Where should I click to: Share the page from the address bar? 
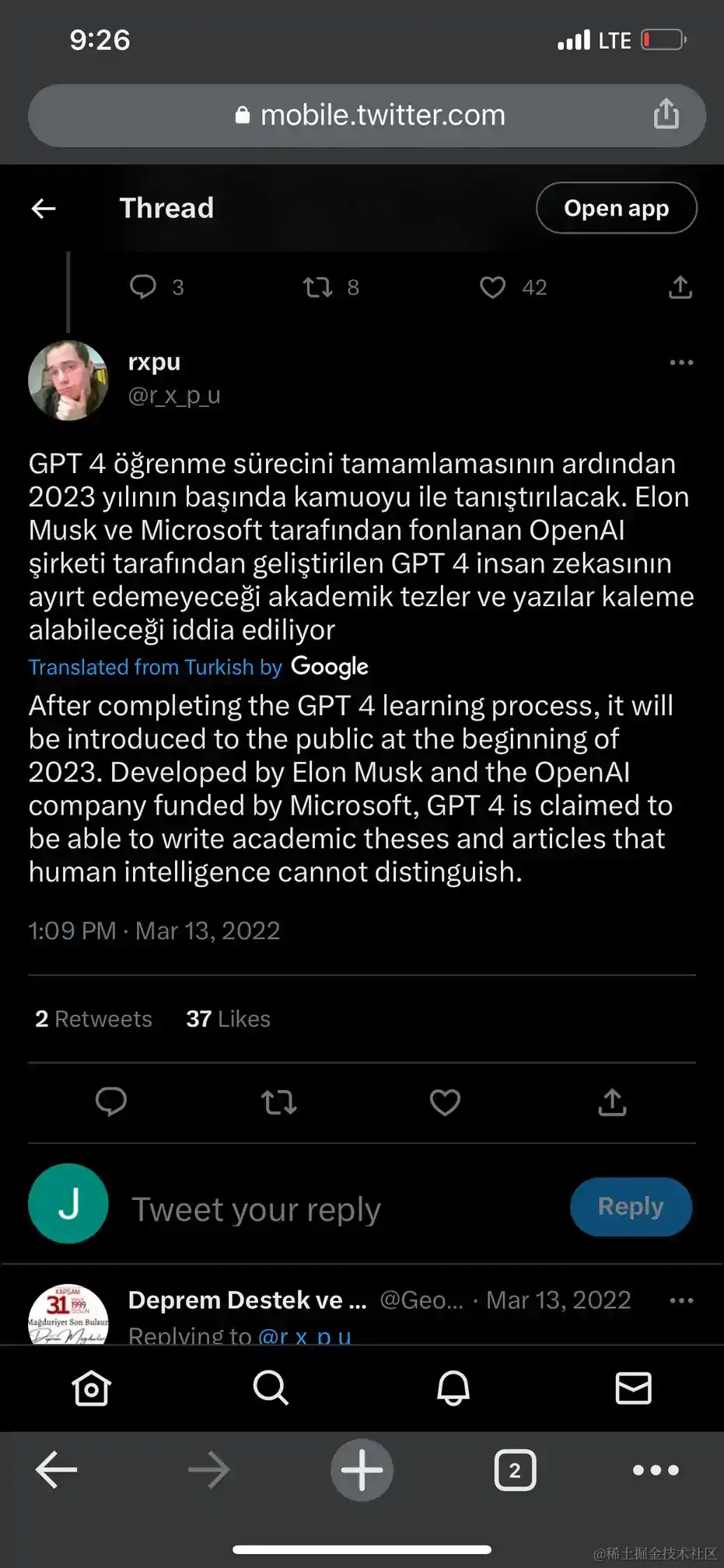[666, 114]
